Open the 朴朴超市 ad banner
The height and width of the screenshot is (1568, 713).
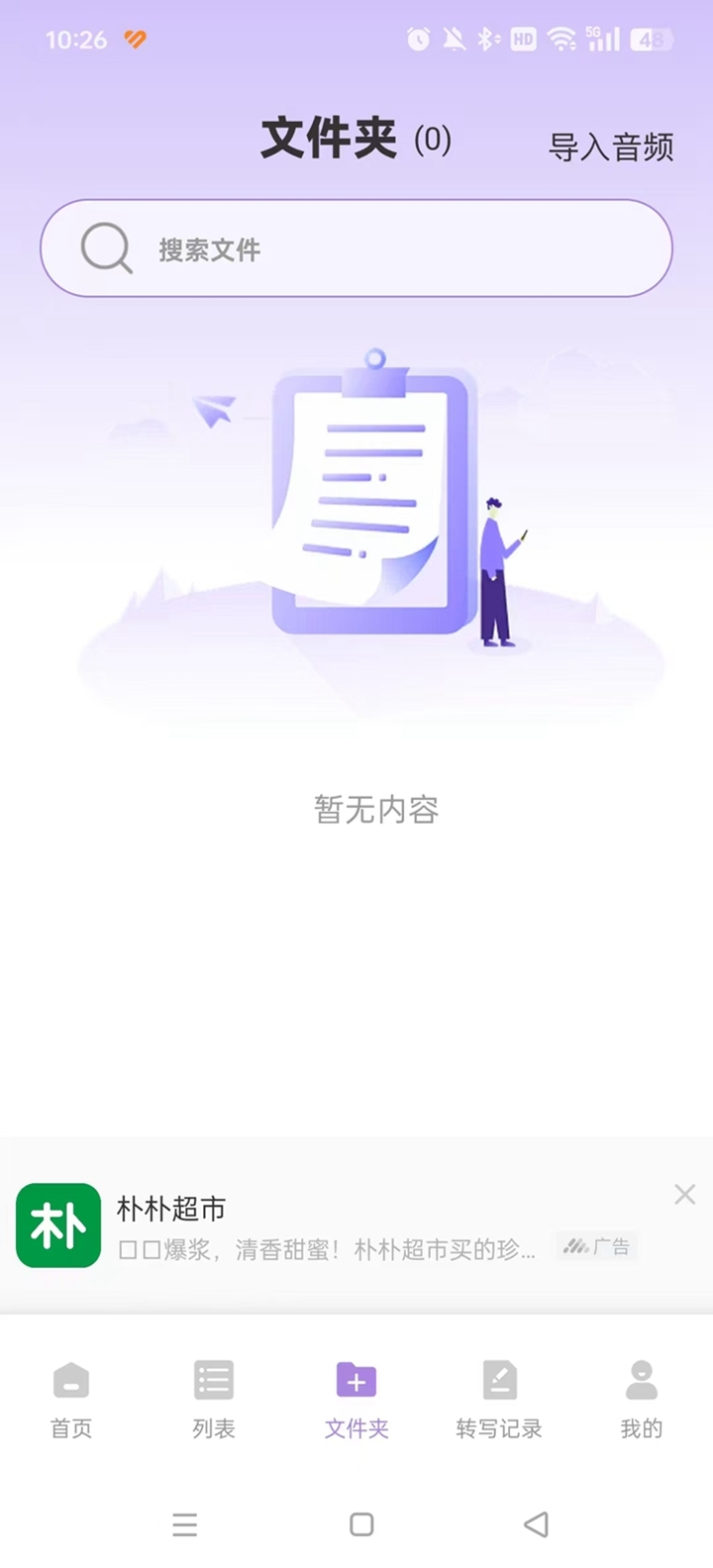[x=327, y=1227]
